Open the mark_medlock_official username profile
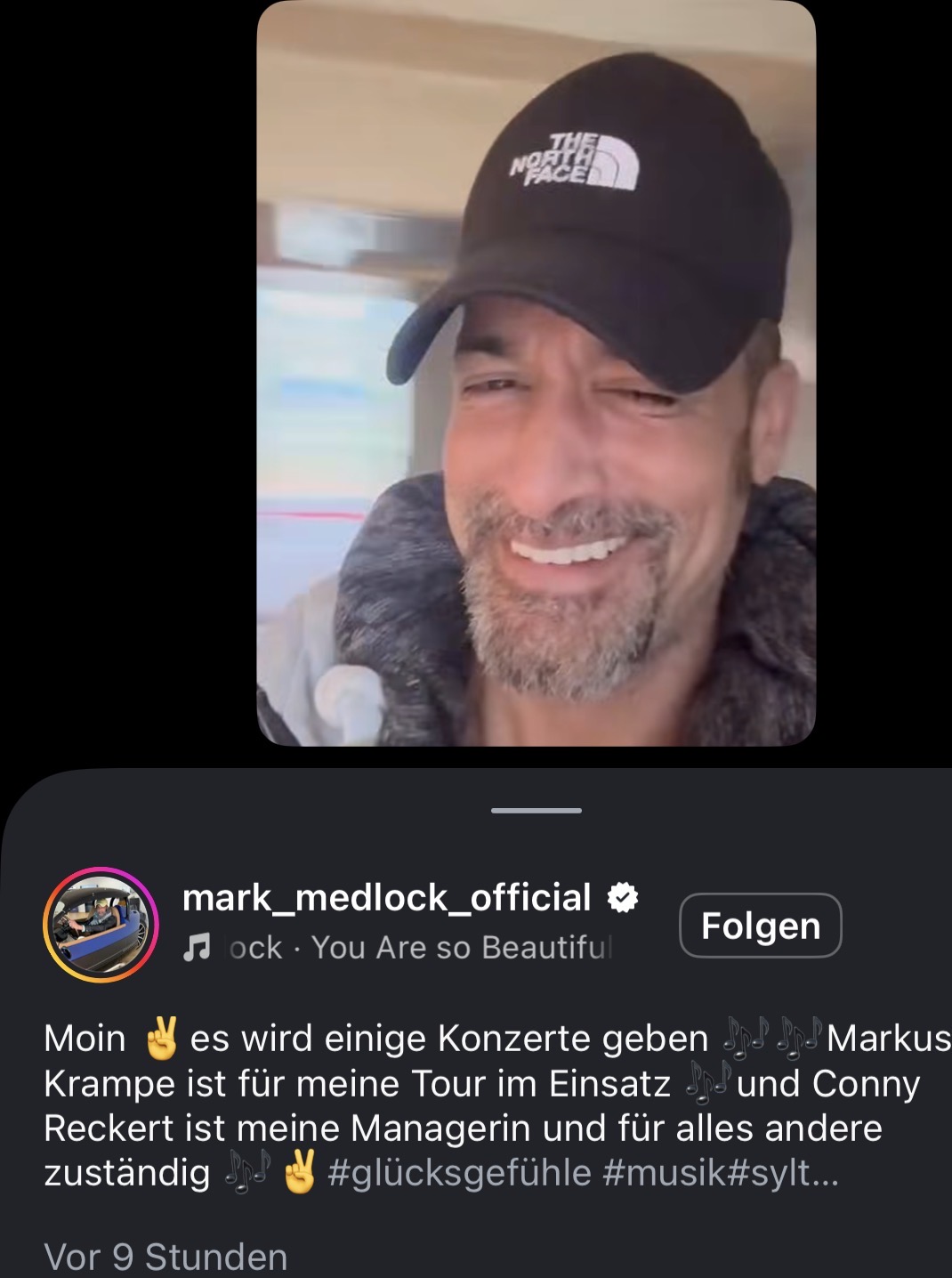Image resolution: width=952 pixels, height=1278 pixels. tap(386, 898)
